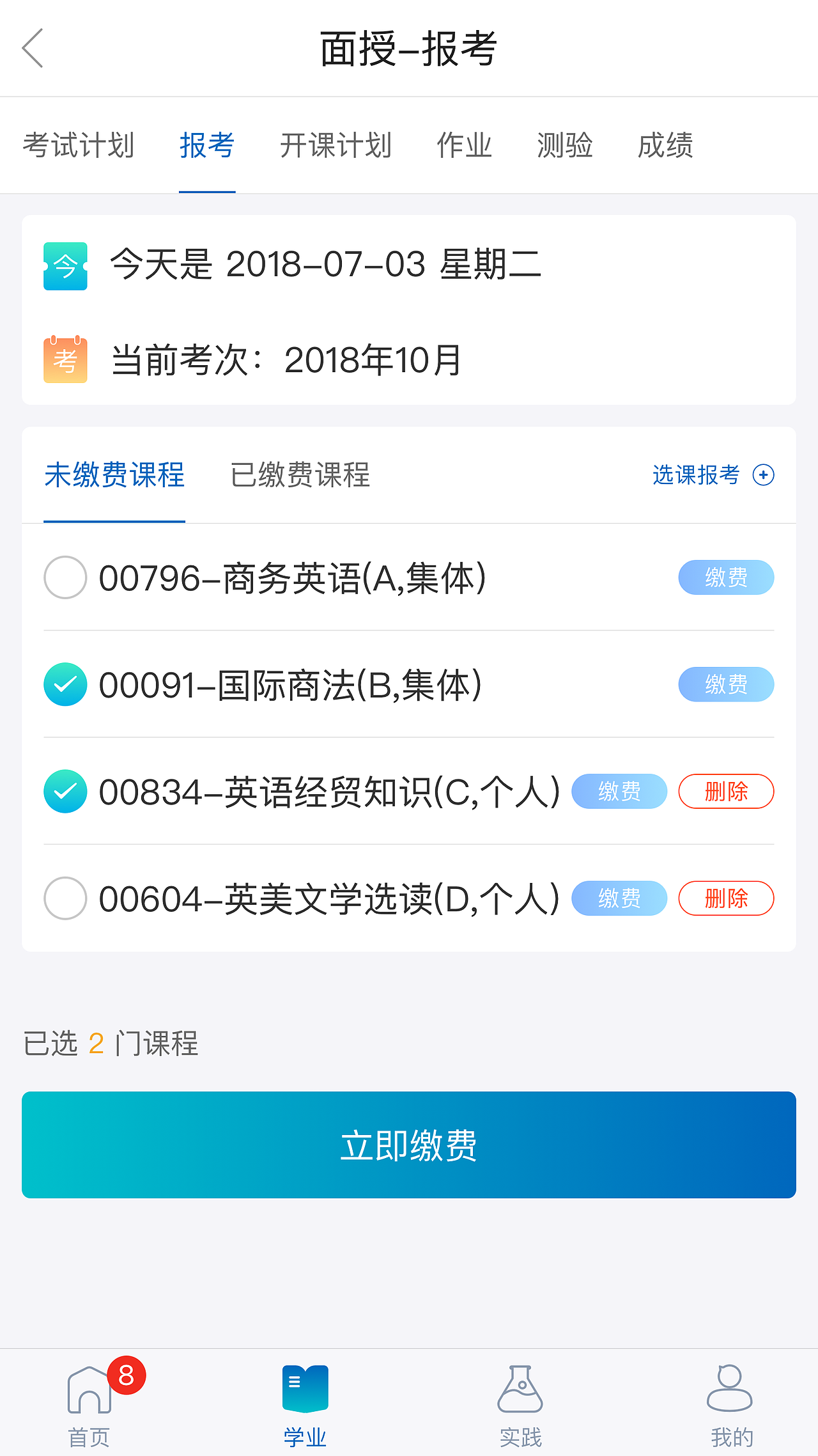The image size is (818, 1456).
Task: Tap the 实践 flask icon
Action: click(x=521, y=1388)
